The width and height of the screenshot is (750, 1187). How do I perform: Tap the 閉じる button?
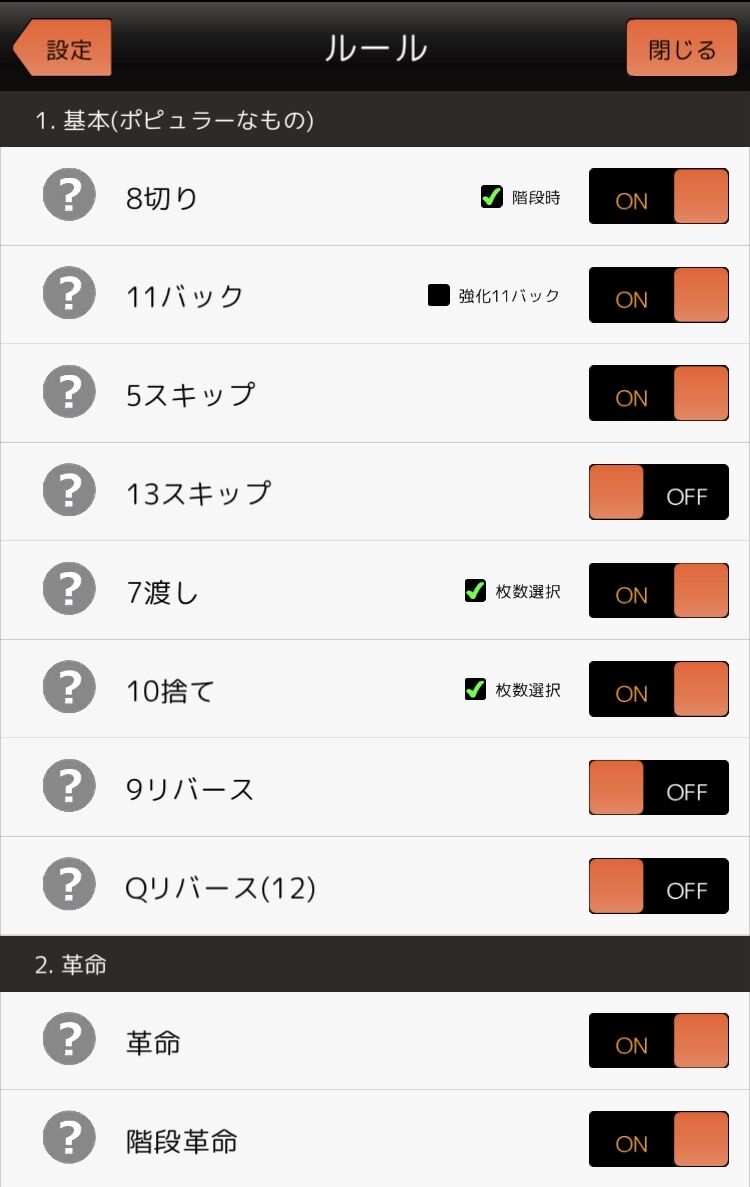681,48
